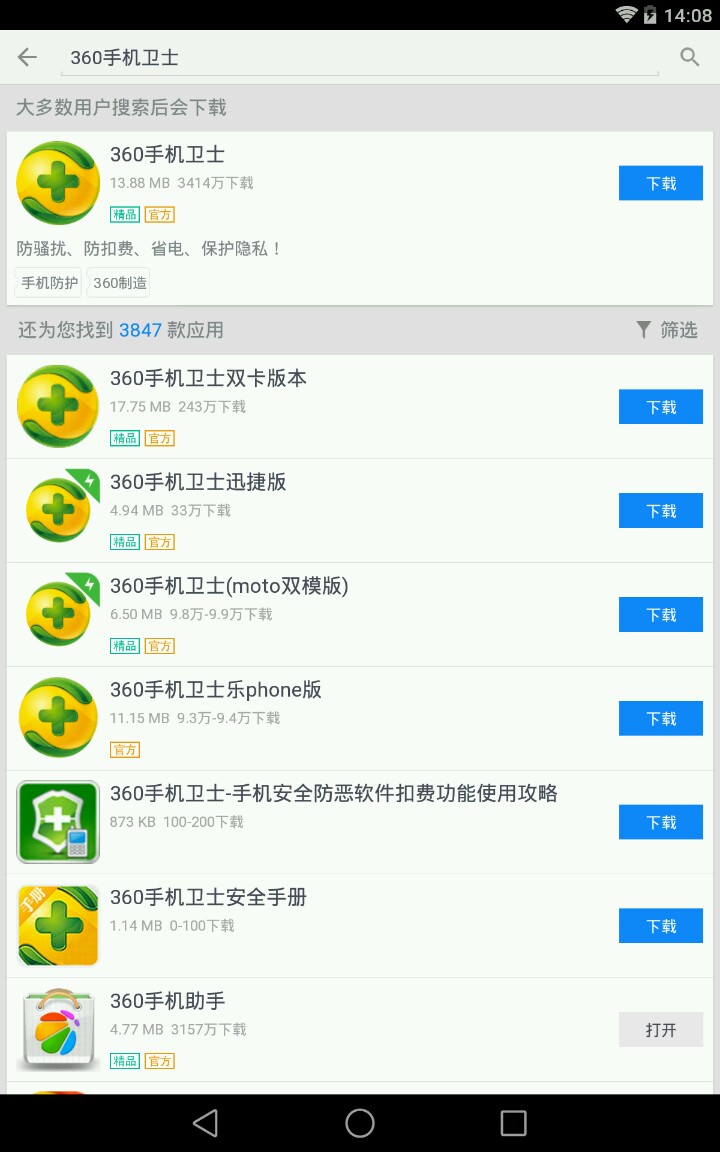Download 360手机卫士(moto双模版)
The image size is (720, 1152).
click(660, 615)
